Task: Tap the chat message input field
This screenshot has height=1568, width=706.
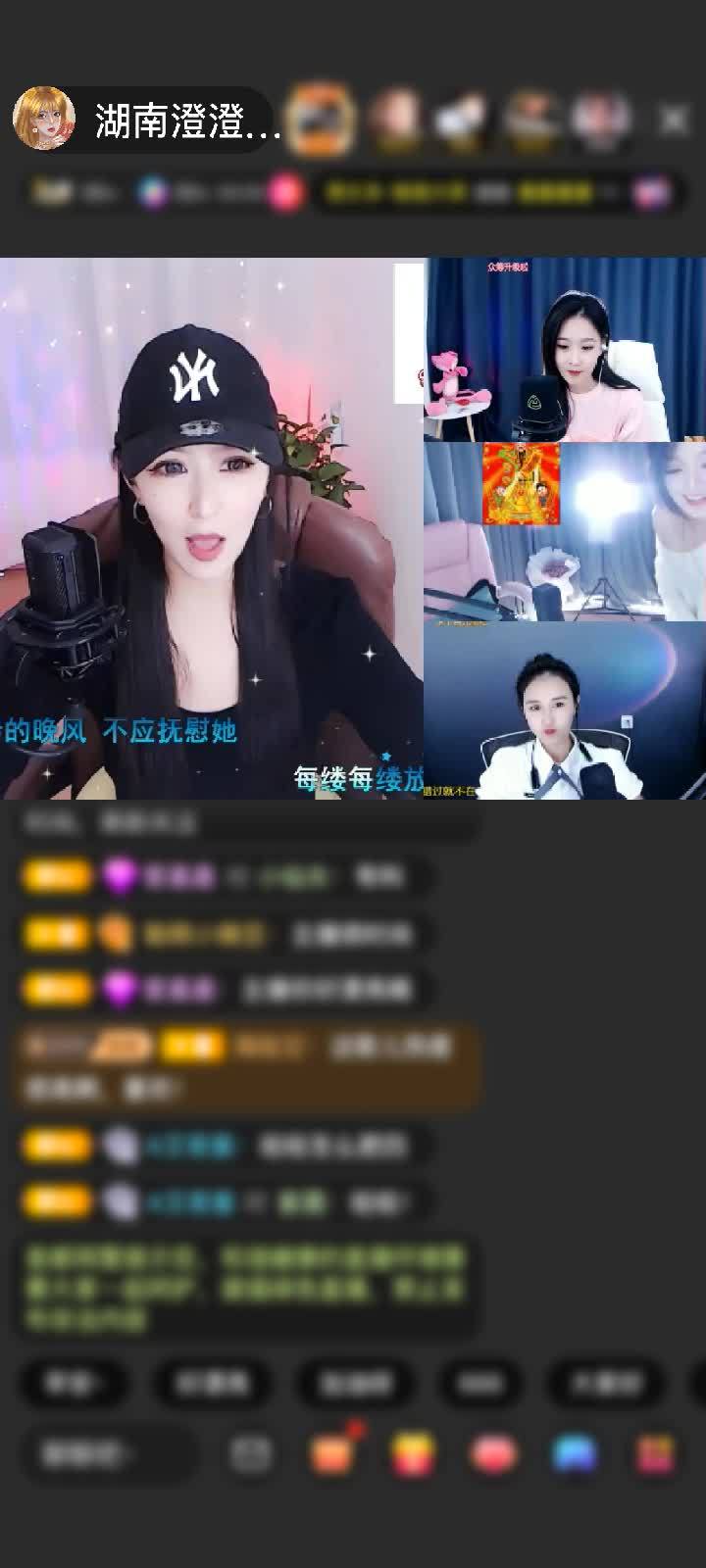Action: [x=108, y=1455]
